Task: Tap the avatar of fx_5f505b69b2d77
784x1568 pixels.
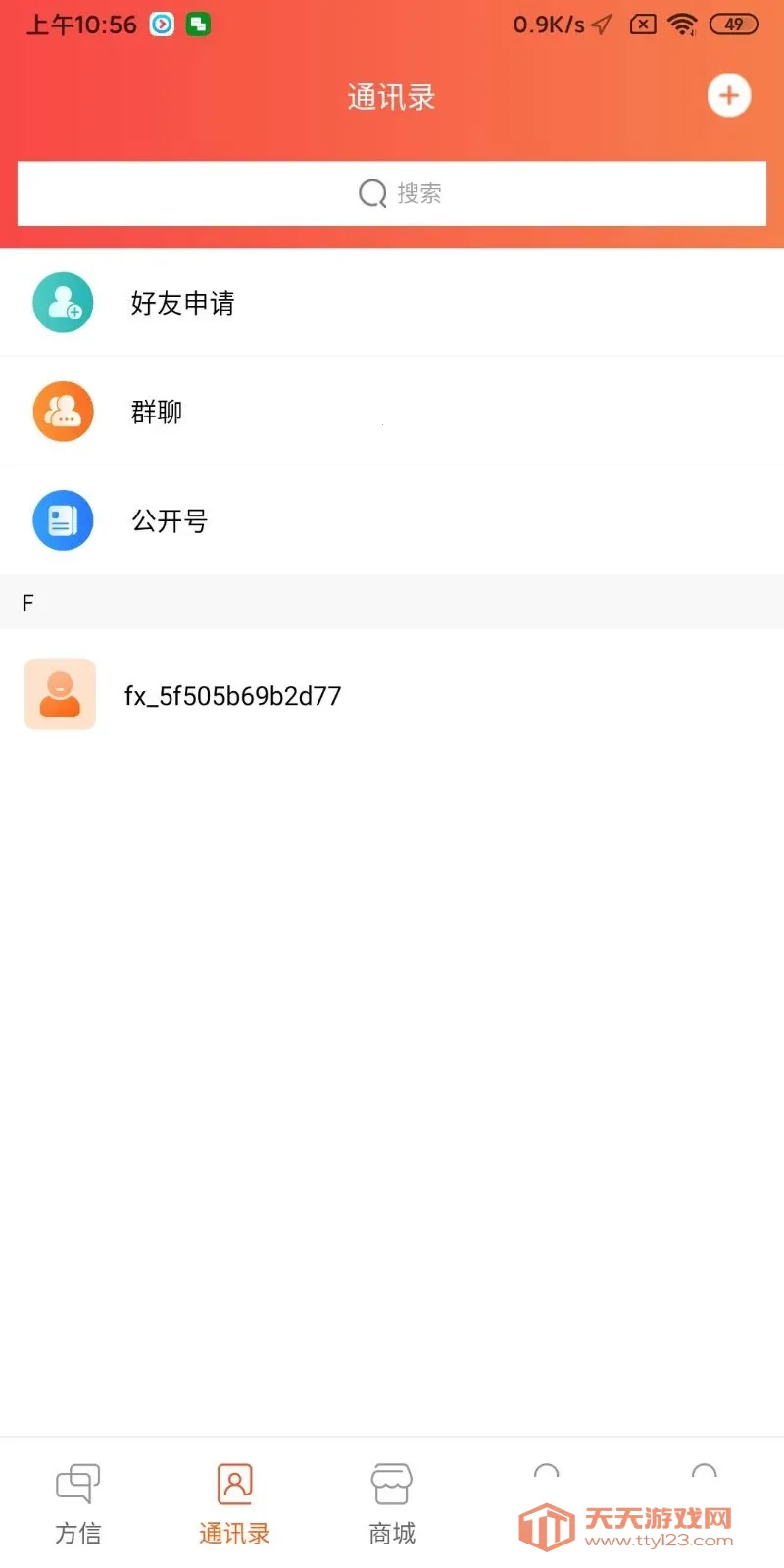Action: [60, 694]
